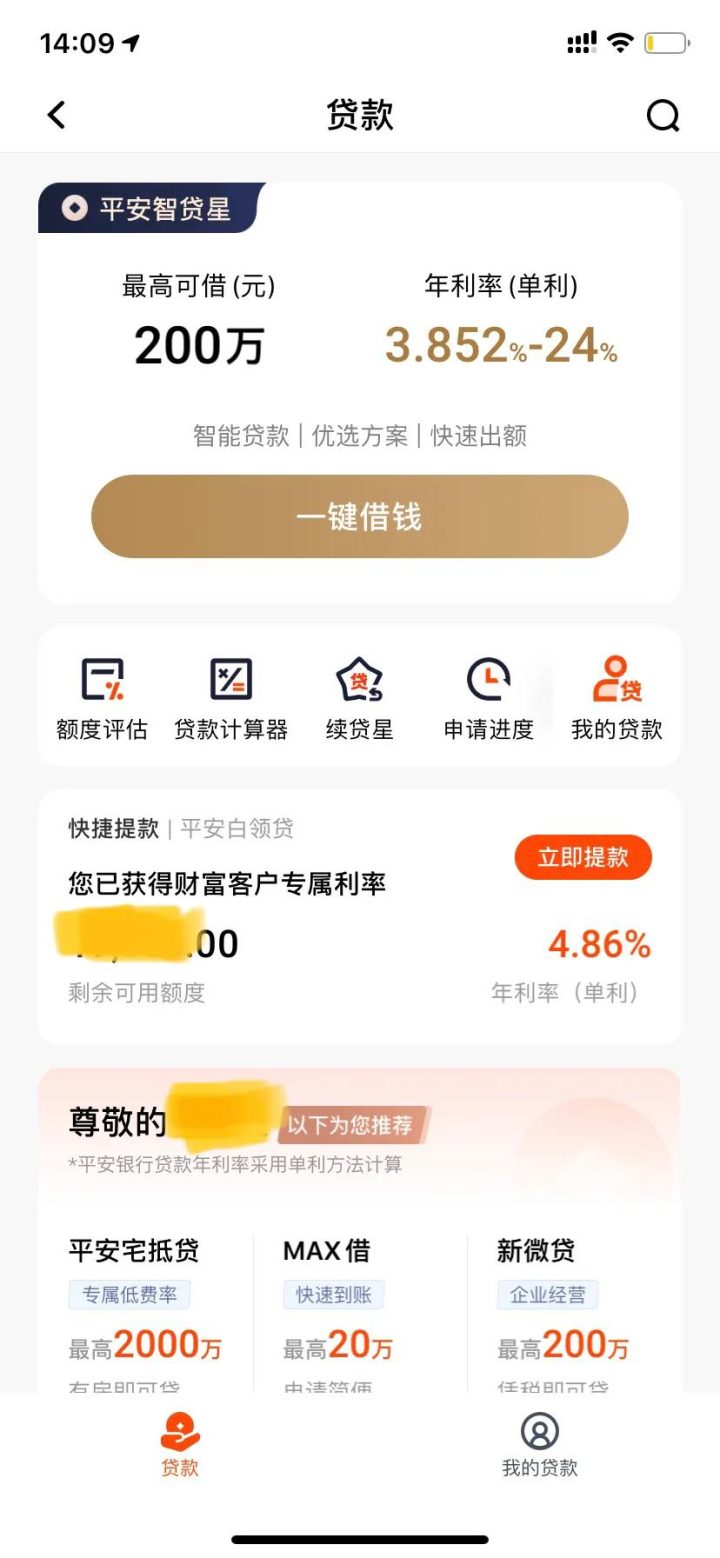
Task: Open the search icon in the header
Action: [662, 116]
